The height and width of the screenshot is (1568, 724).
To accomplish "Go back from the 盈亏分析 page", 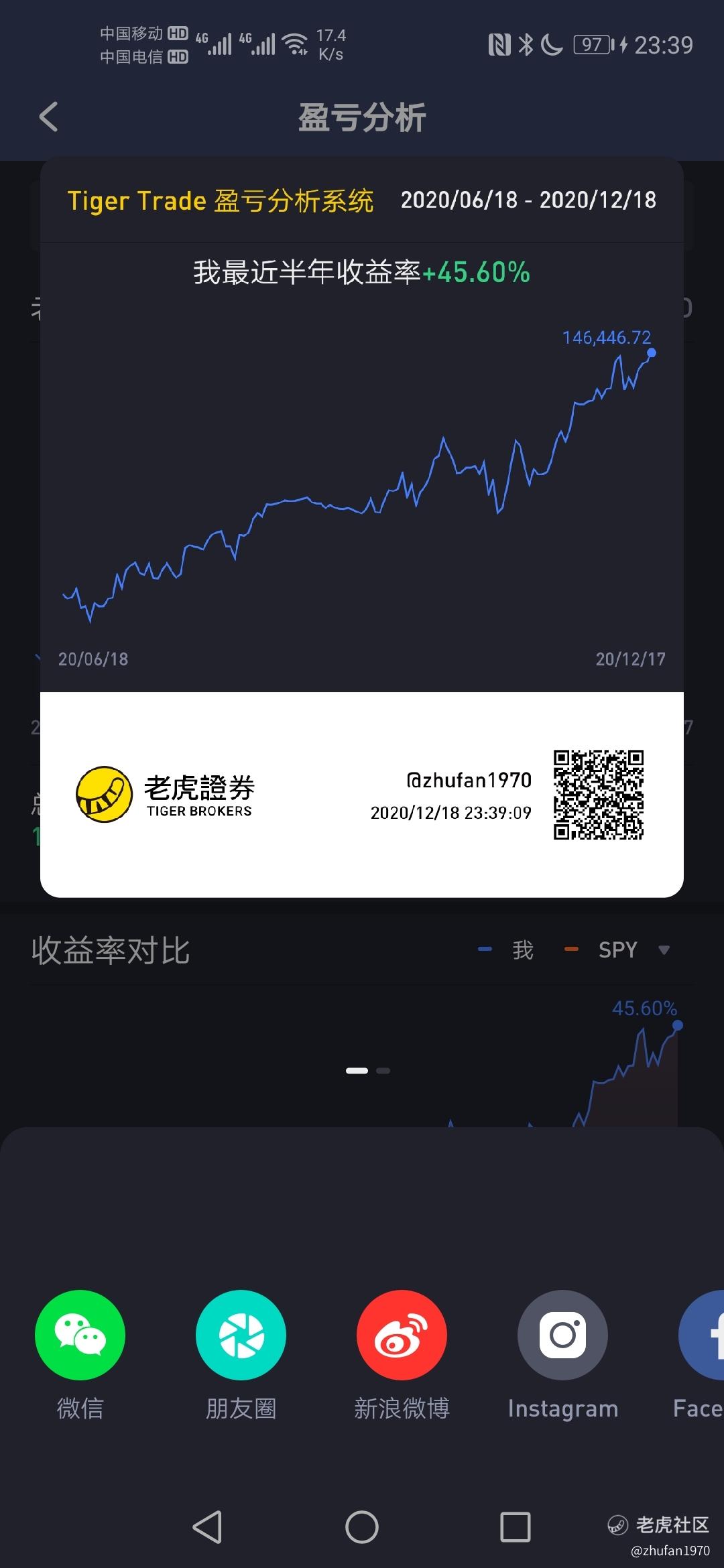I will [48, 117].
